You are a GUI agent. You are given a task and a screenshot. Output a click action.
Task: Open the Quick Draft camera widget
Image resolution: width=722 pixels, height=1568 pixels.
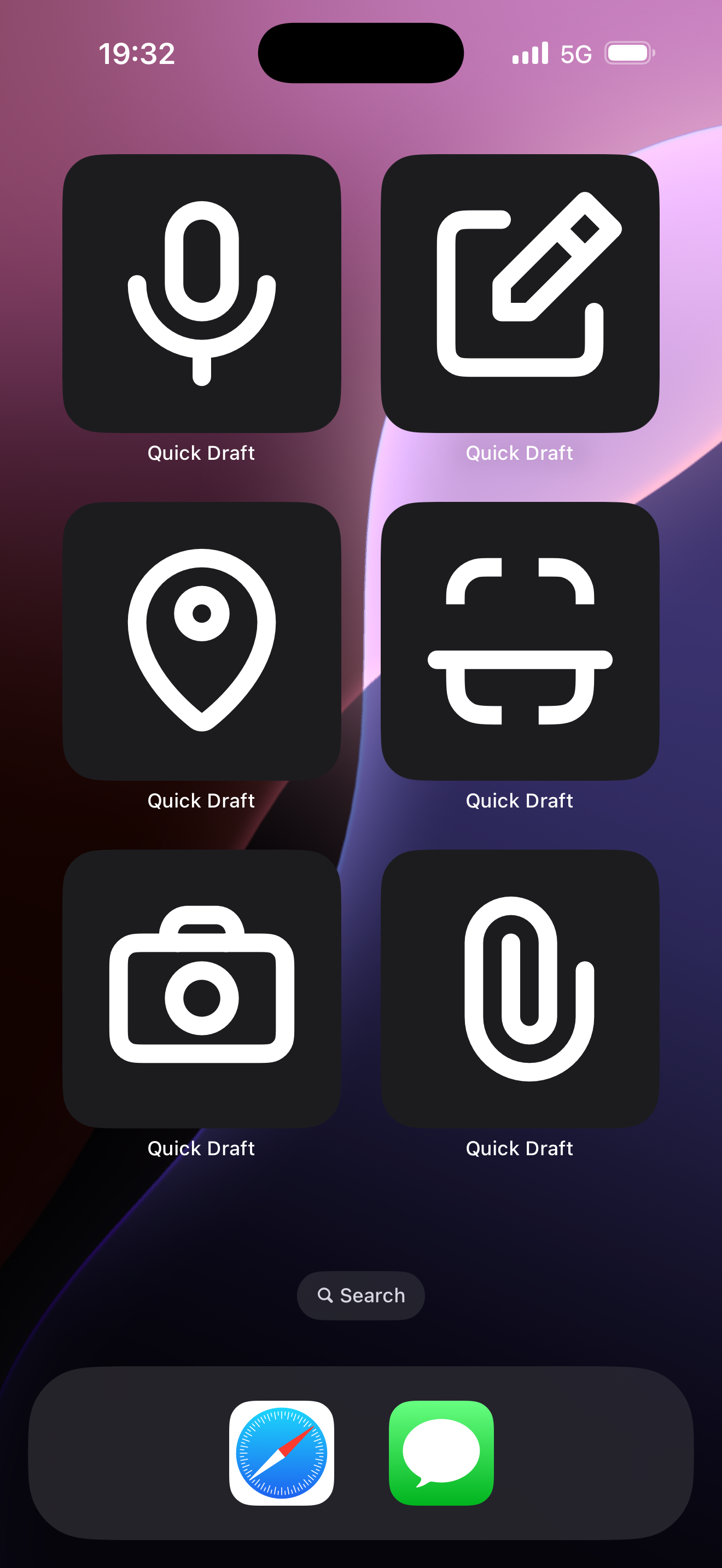click(x=201, y=988)
